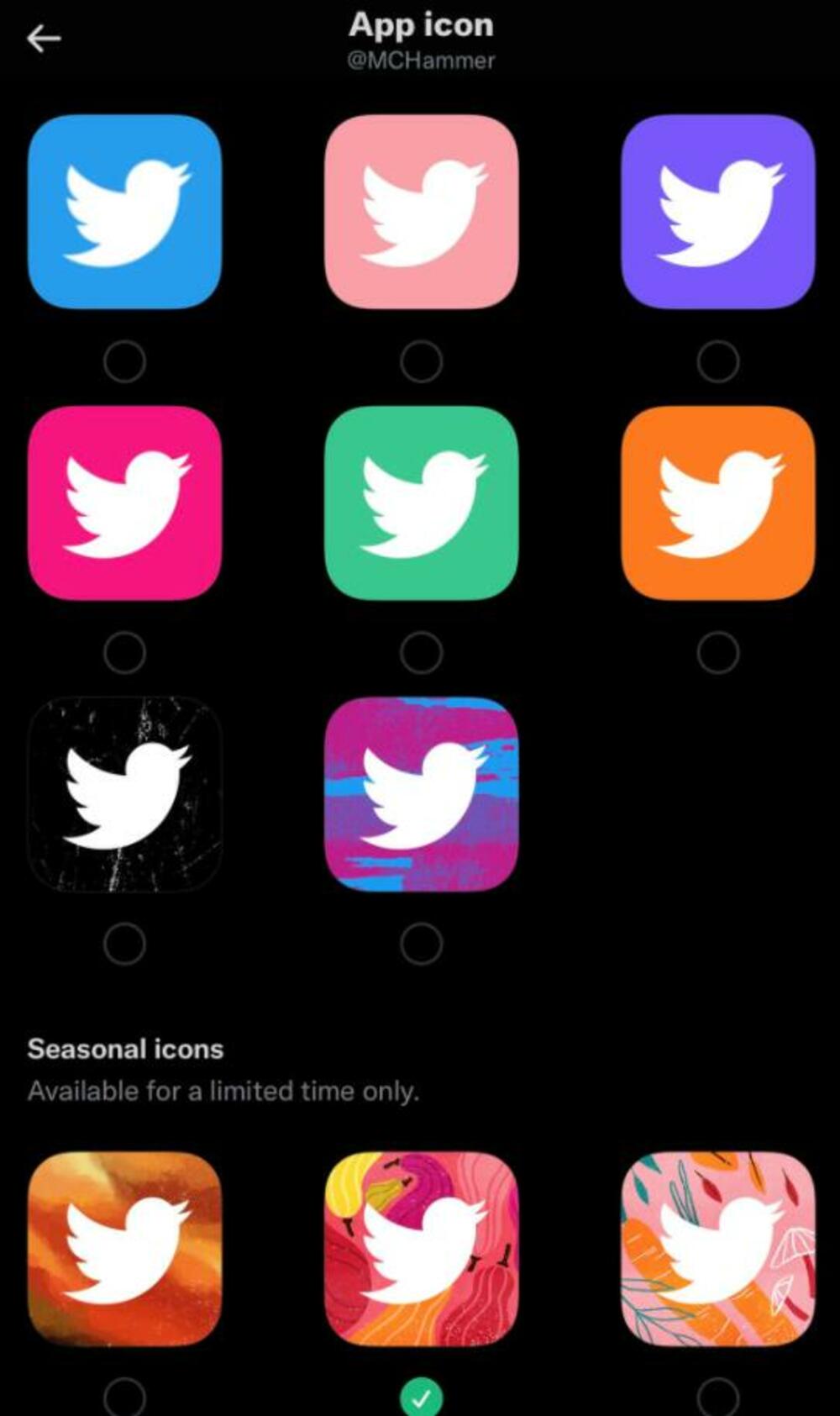Select the radio button under blue icon
Screen dimensions: 840x1416
pyautogui.click(x=124, y=362)
